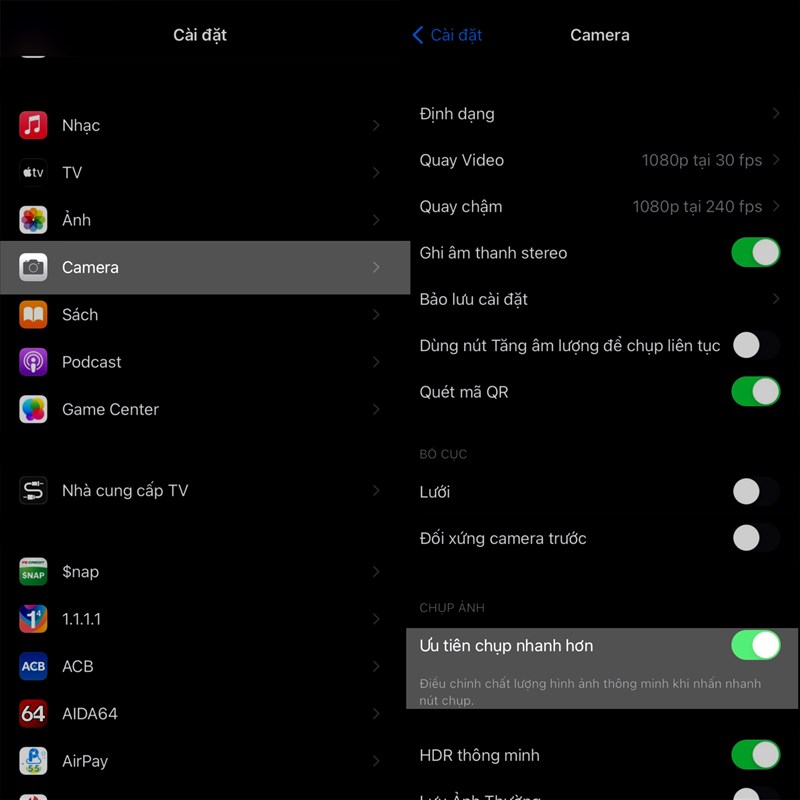
Task: Turn off Quét mã QR
Action: [755, 392]
